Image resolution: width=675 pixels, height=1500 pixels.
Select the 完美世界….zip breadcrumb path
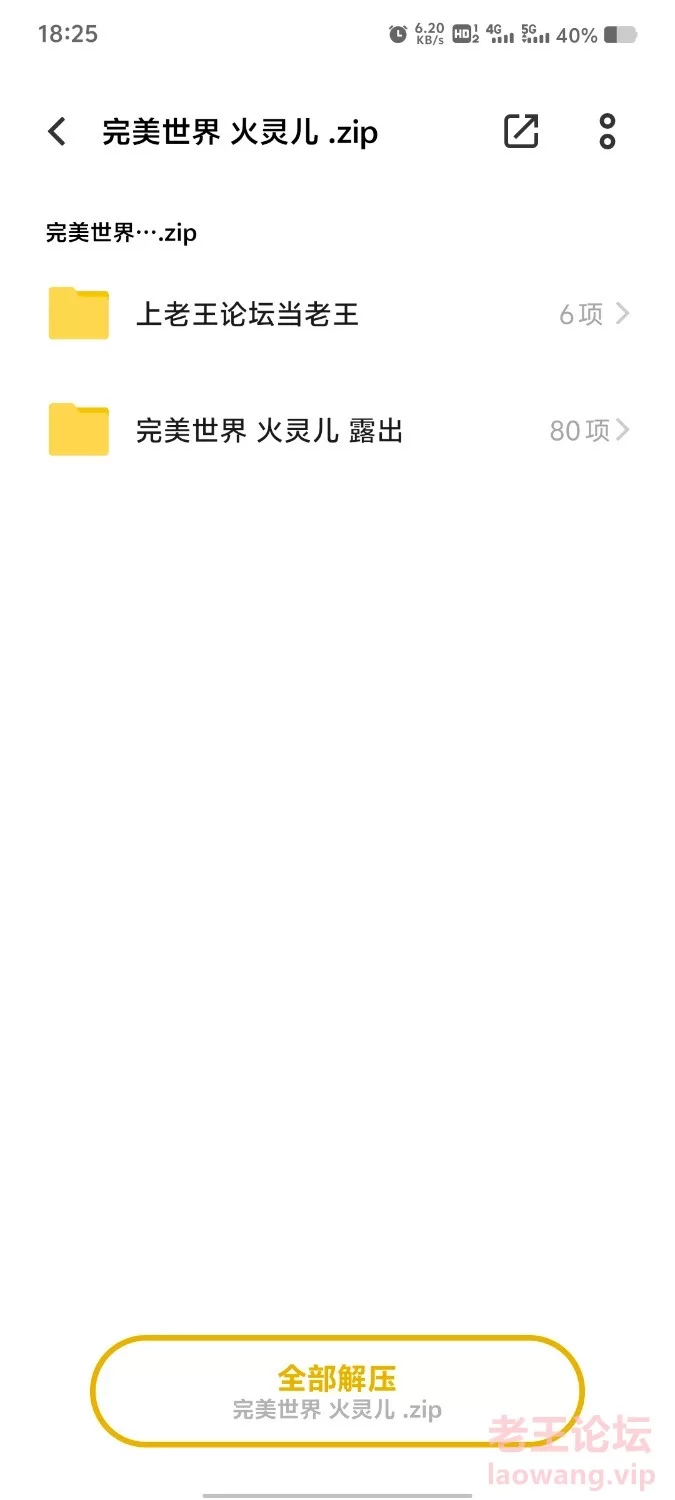click(121, 234)
